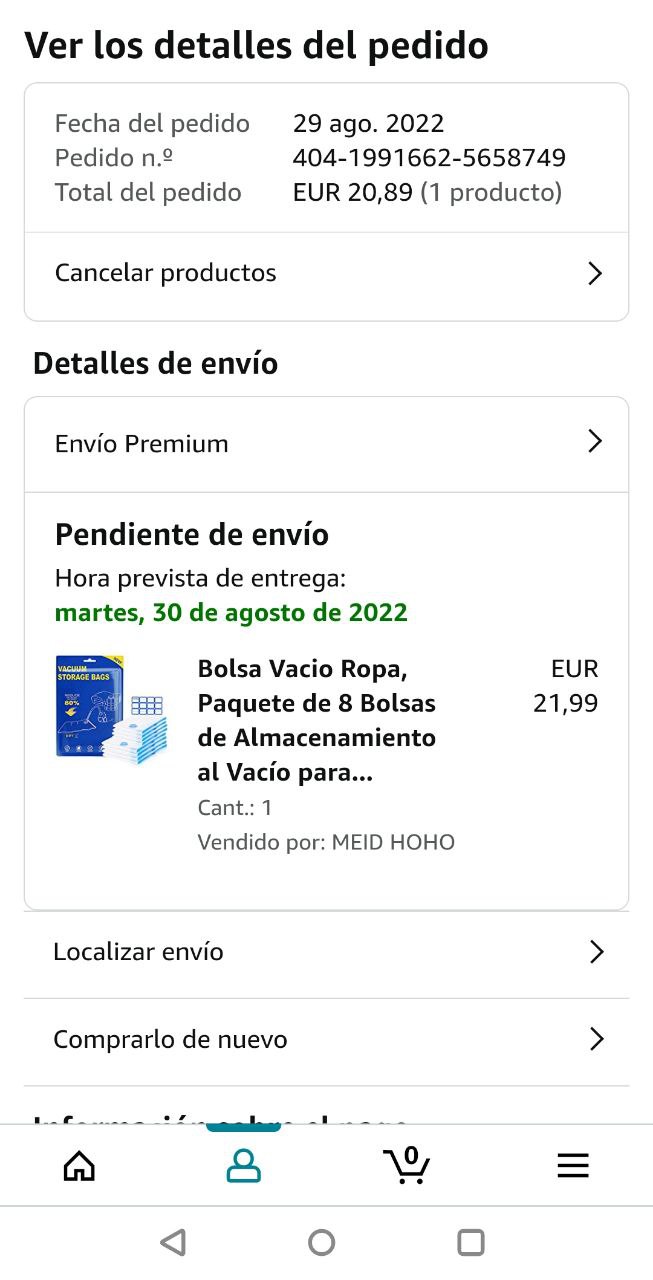Open the hamburger menu tab
653x1280 pixels.
pyautogui.click(x=572, y=1166)
